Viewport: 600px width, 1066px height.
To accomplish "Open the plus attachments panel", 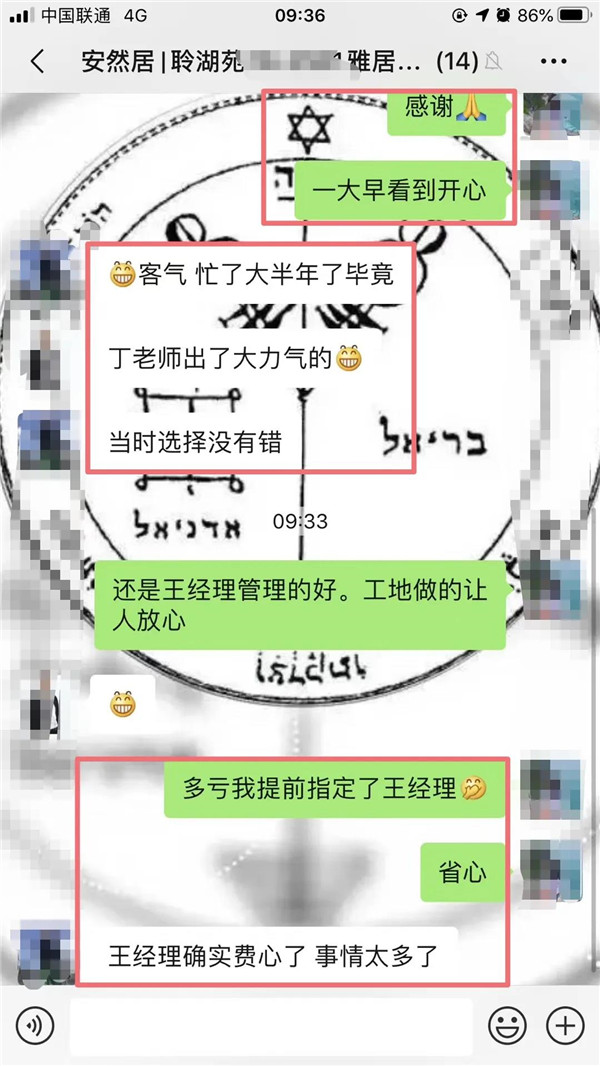I will click(x=565, y=1025).
